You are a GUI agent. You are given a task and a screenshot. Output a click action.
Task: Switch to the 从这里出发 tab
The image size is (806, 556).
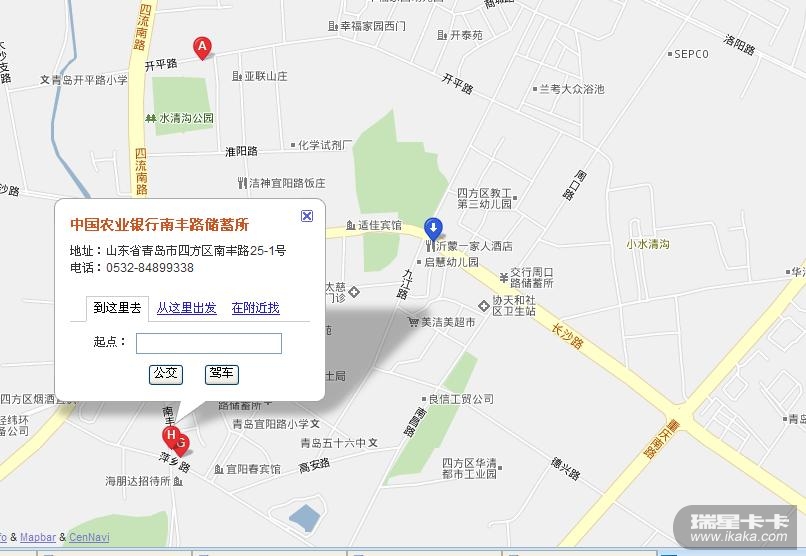(186, 308)
